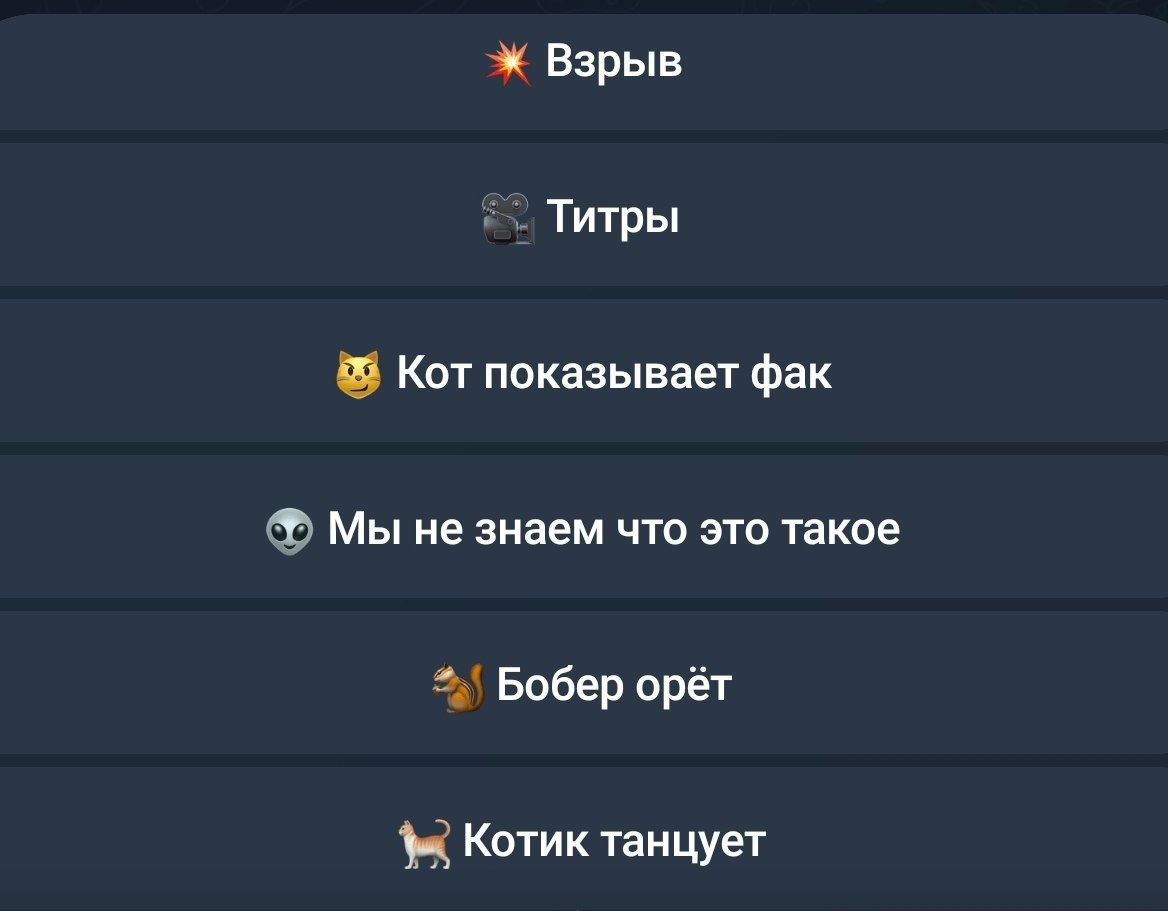Select the Титры option
The image size is (1168, 911).
[584, 216]
